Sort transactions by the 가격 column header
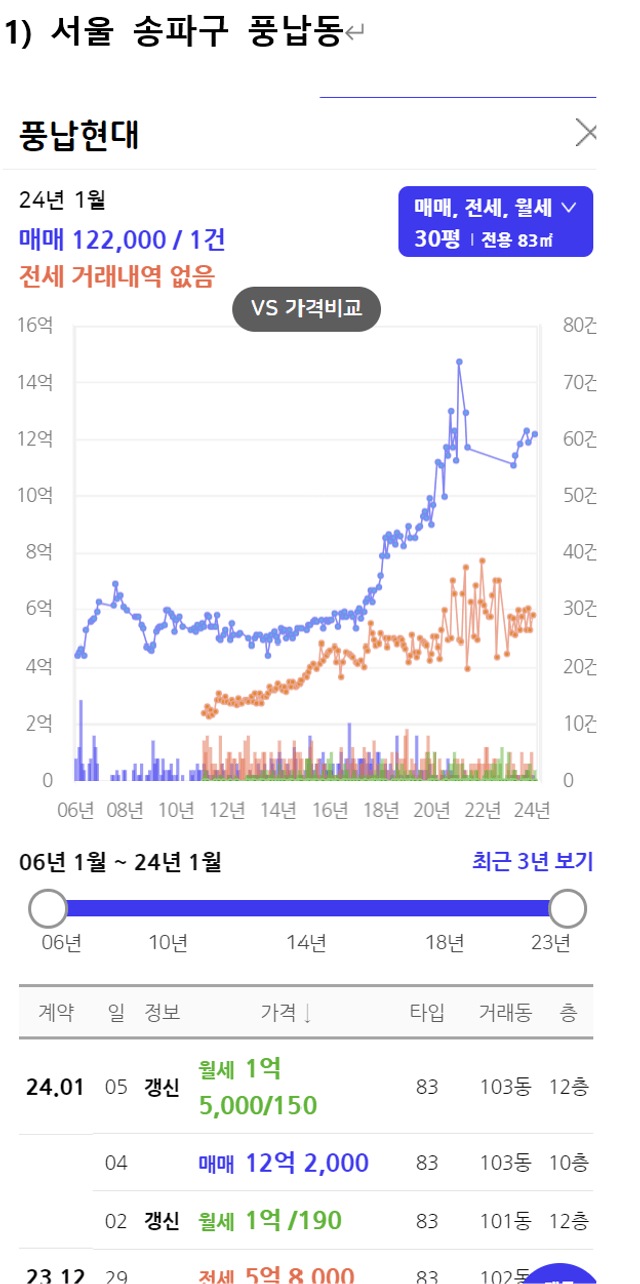 [286, 1012]
